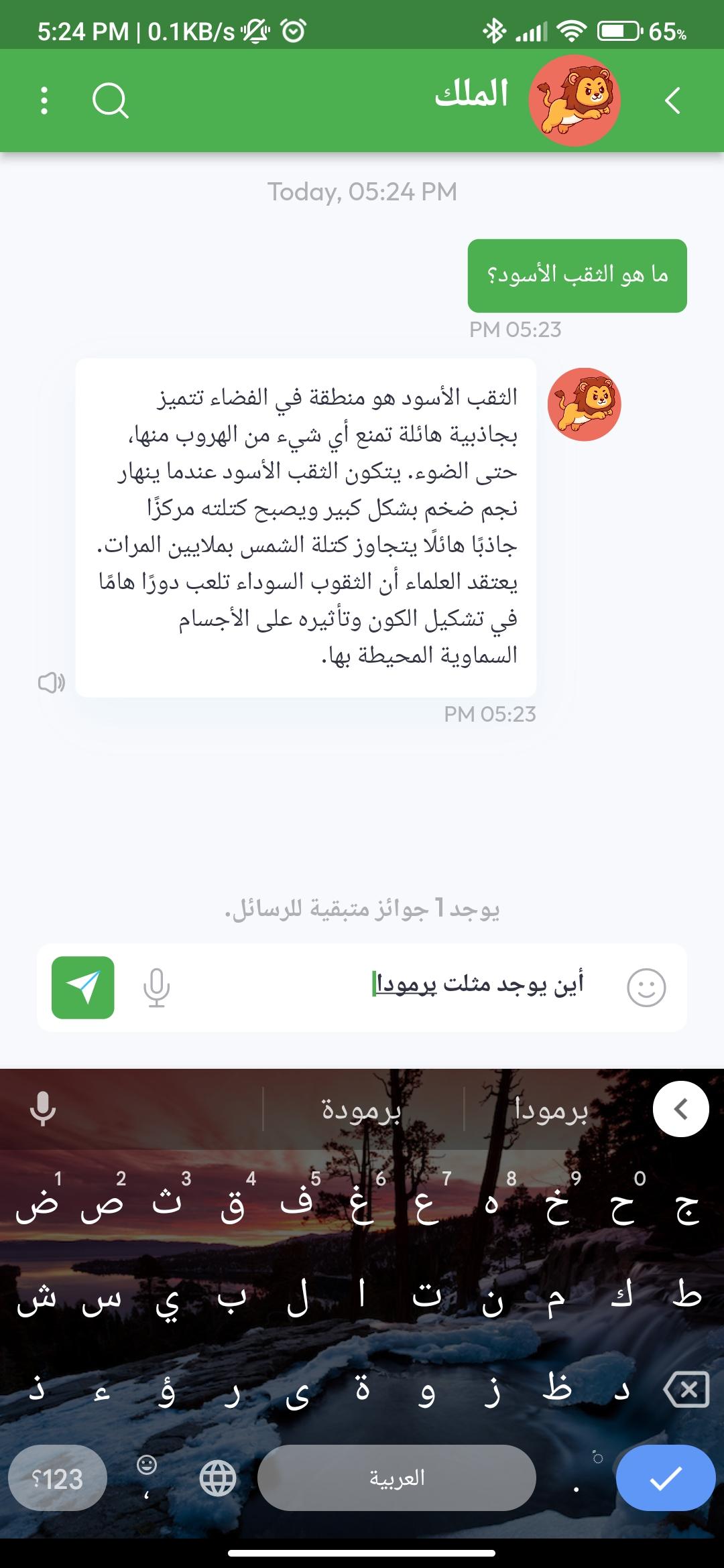
Task: Choose the keyboard suggestion برمودة
Action: [362, 1110]
